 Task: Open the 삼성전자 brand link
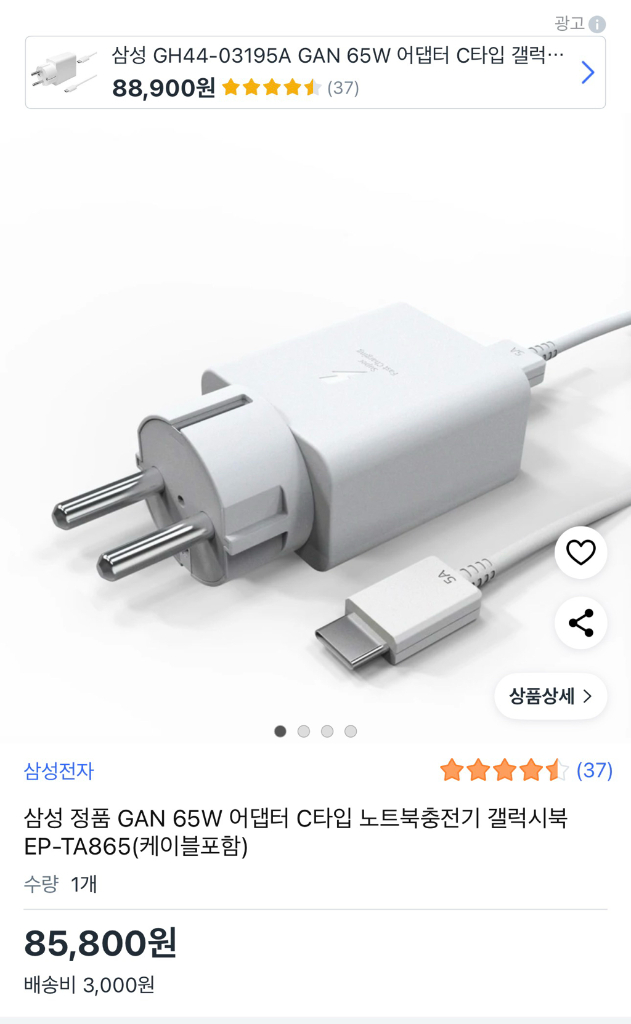[x=59, y=771]
